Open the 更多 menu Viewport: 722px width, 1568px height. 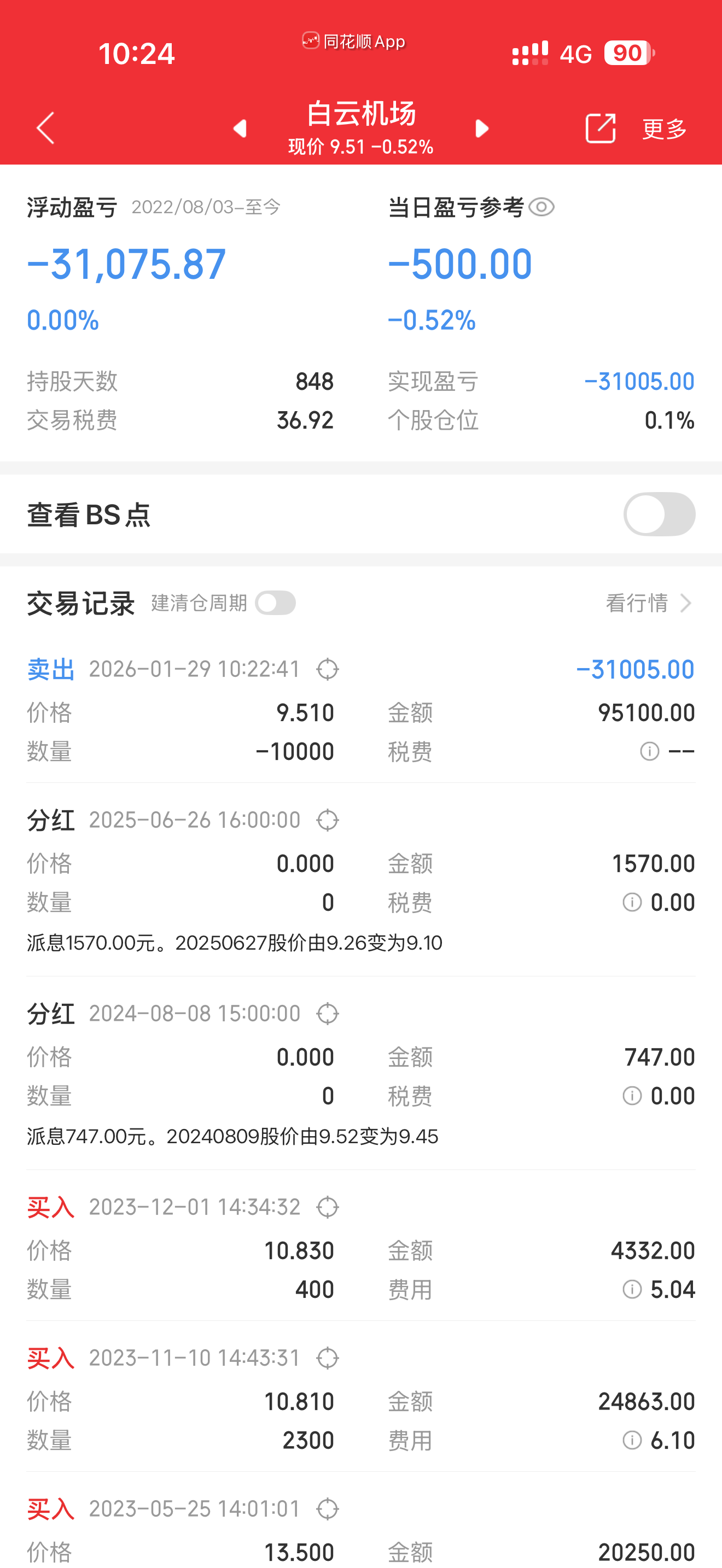(x=664, y=128)
